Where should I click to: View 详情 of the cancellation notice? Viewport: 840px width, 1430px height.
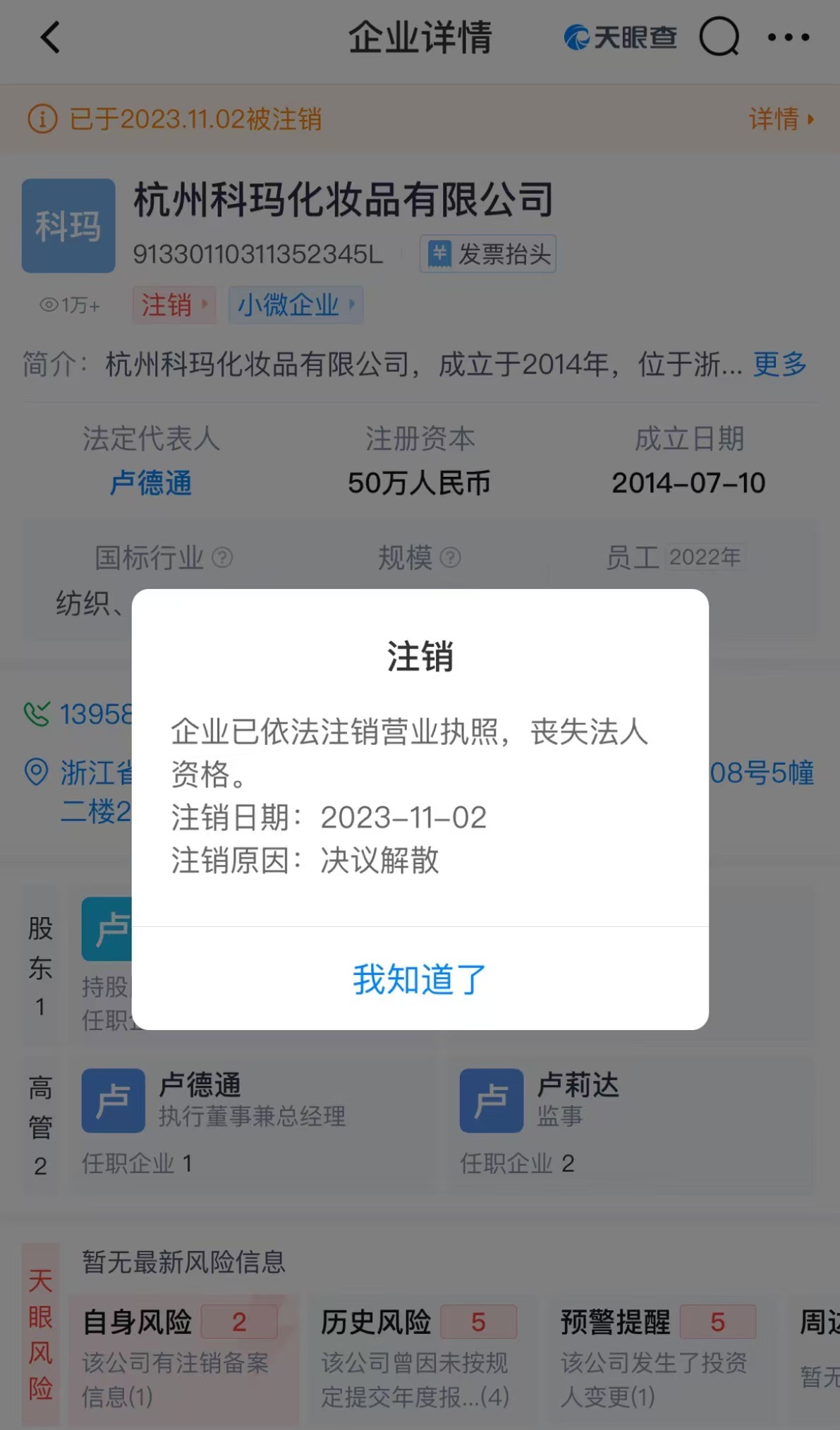[780, 119]
